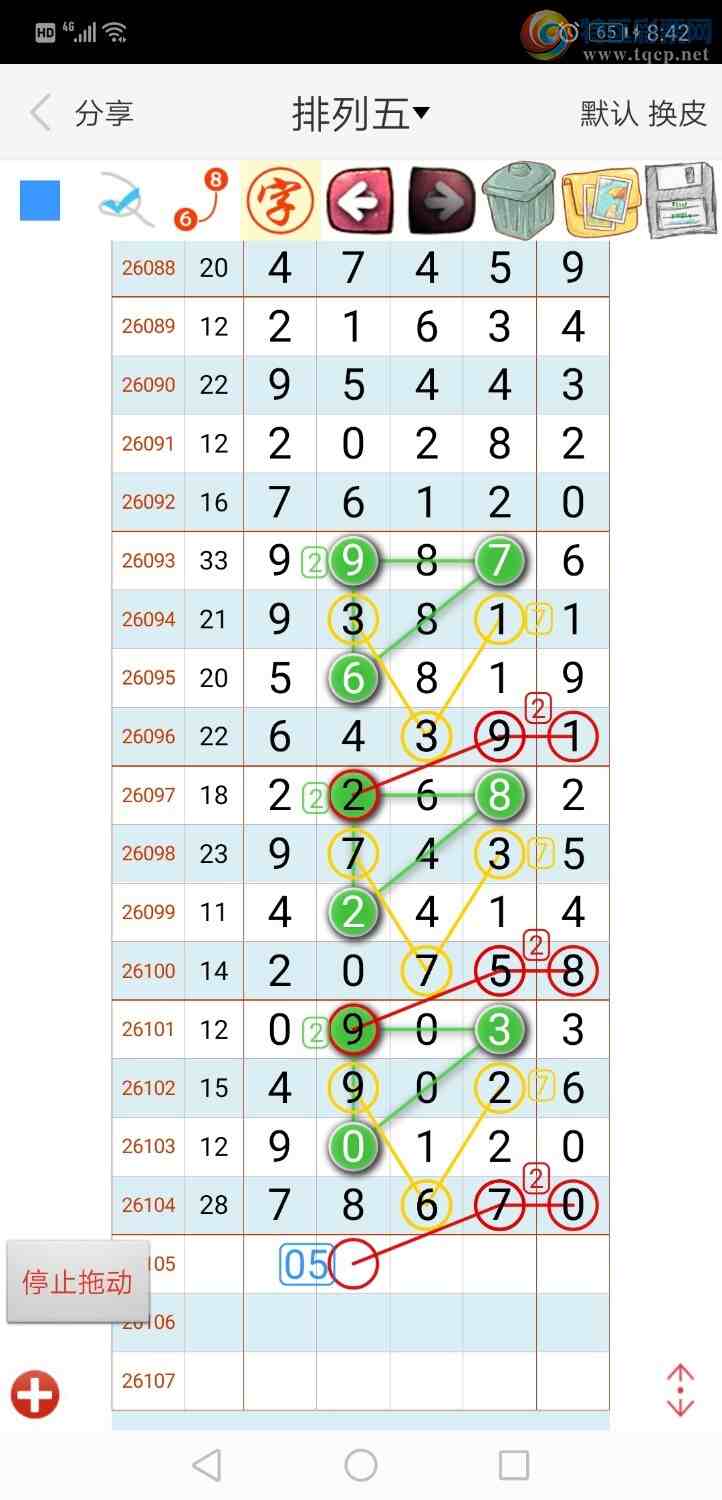Select the 默认 default option
722x1500 pixels.
coord(609,113)
